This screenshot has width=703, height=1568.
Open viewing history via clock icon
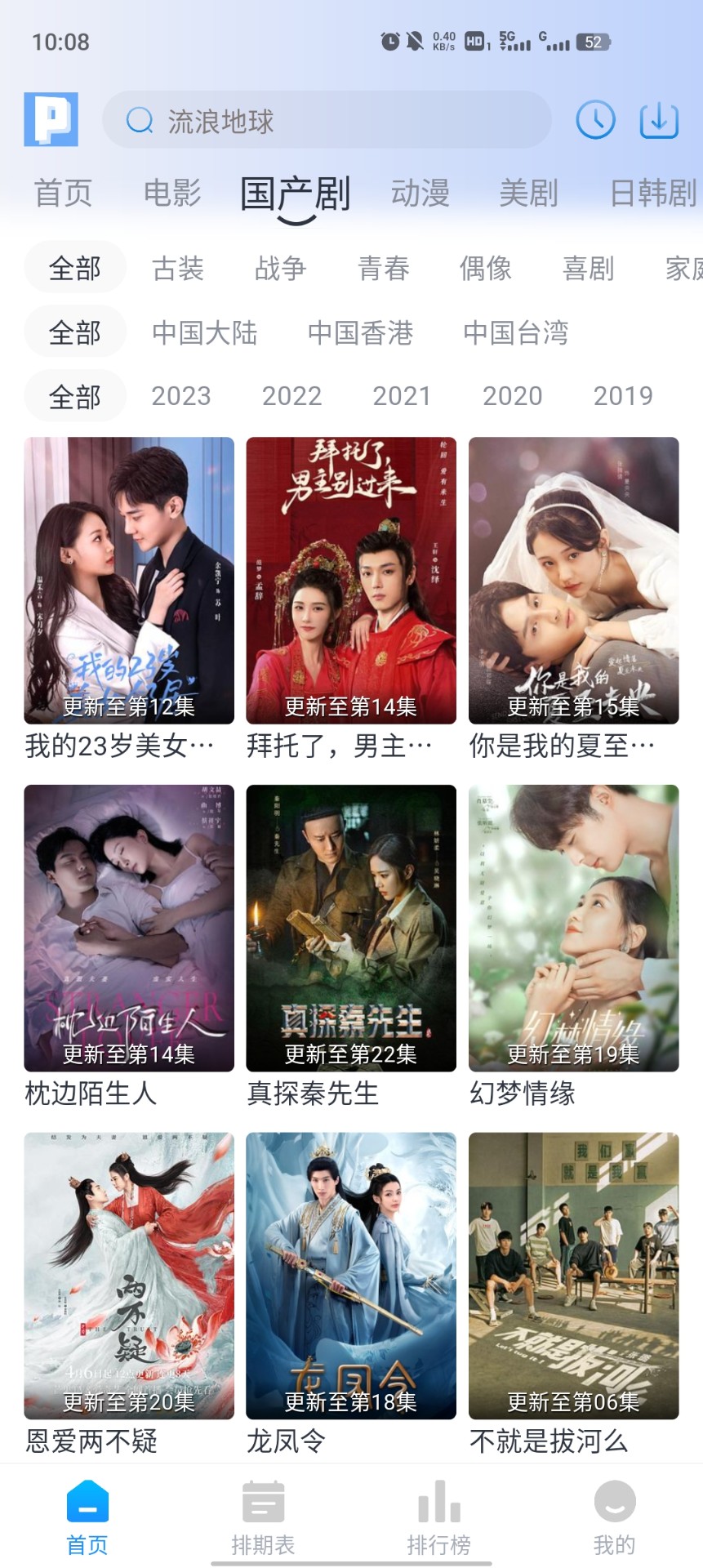click(x=595, y=120)
